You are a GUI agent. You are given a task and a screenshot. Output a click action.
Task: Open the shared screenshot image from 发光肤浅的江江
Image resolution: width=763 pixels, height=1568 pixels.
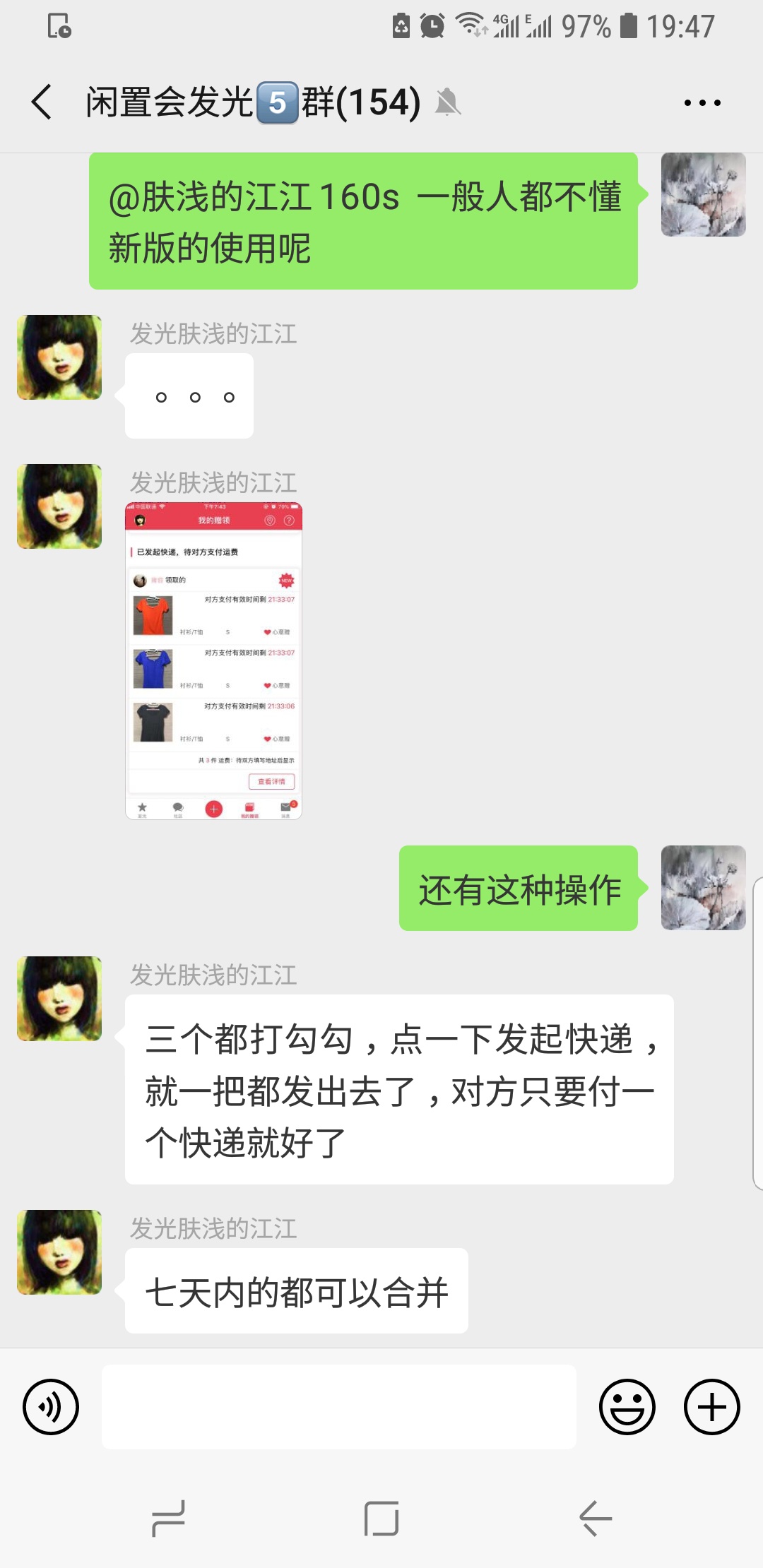point(213,661)
